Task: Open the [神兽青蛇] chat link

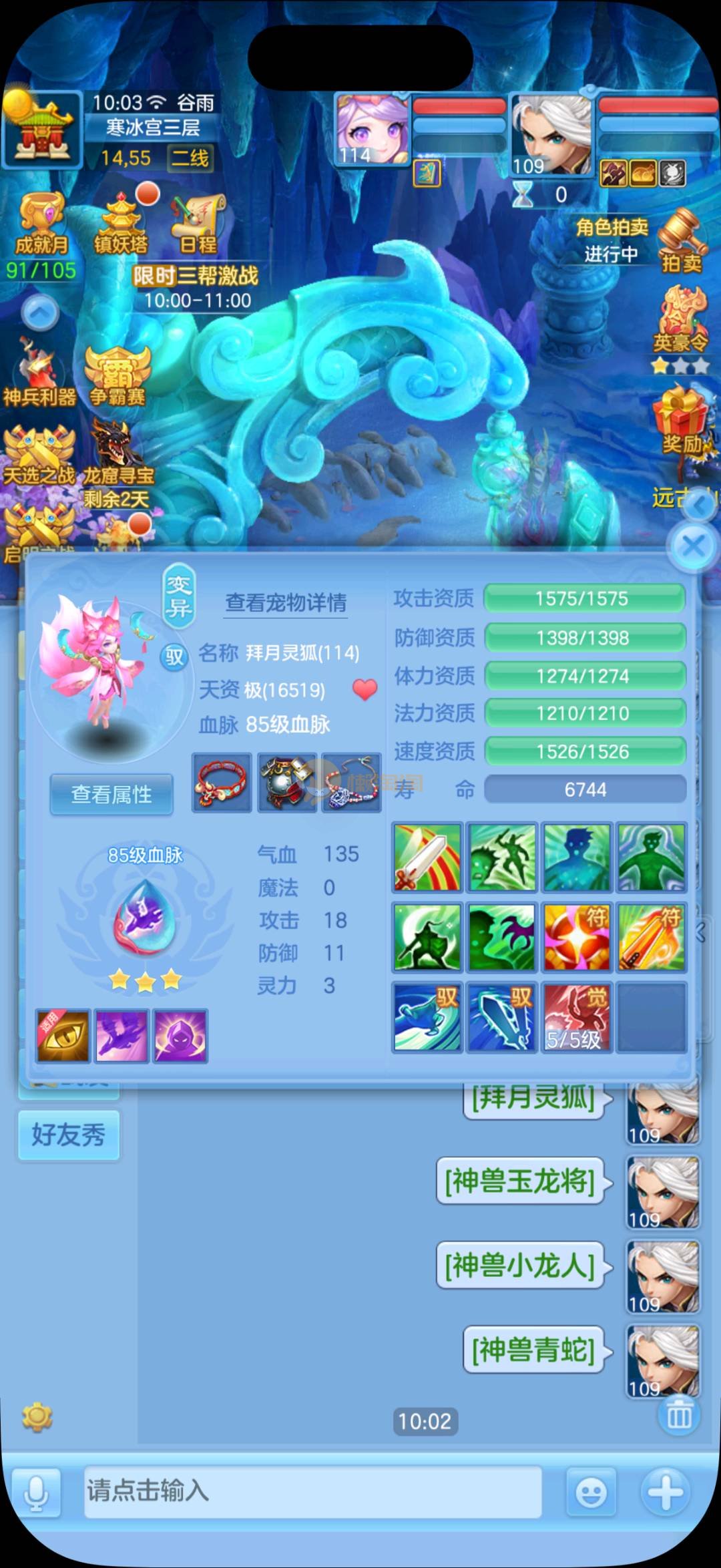Action: pos(533,1350)
